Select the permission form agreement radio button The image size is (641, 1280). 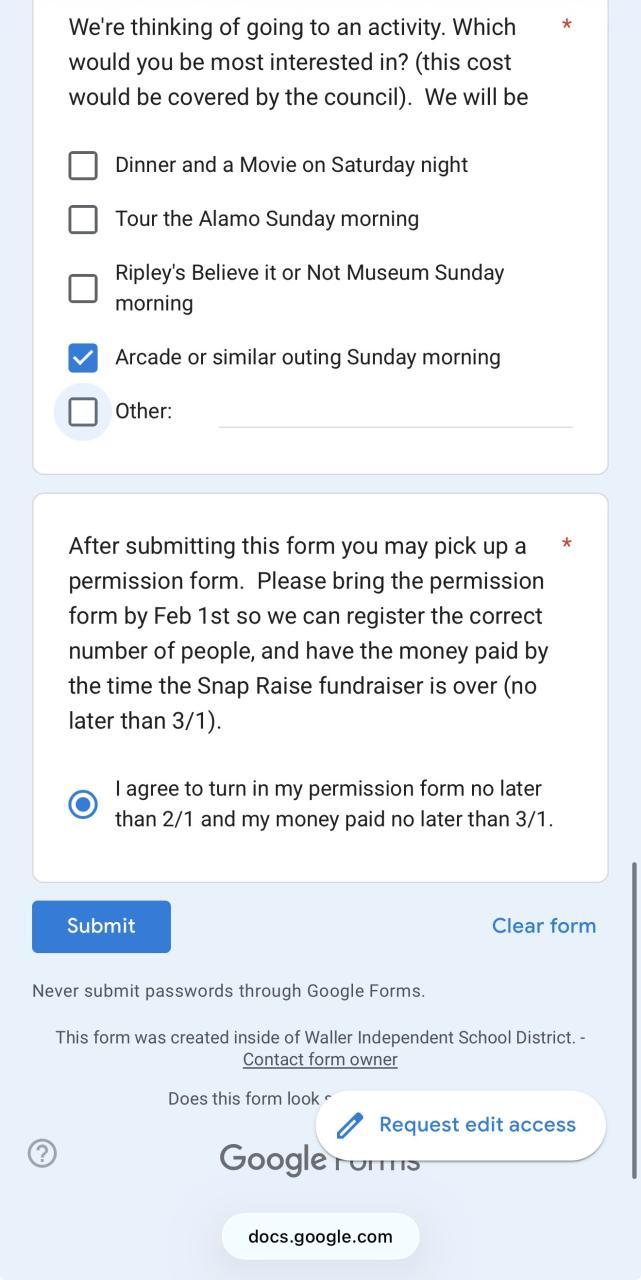click(x=83, y=804)
